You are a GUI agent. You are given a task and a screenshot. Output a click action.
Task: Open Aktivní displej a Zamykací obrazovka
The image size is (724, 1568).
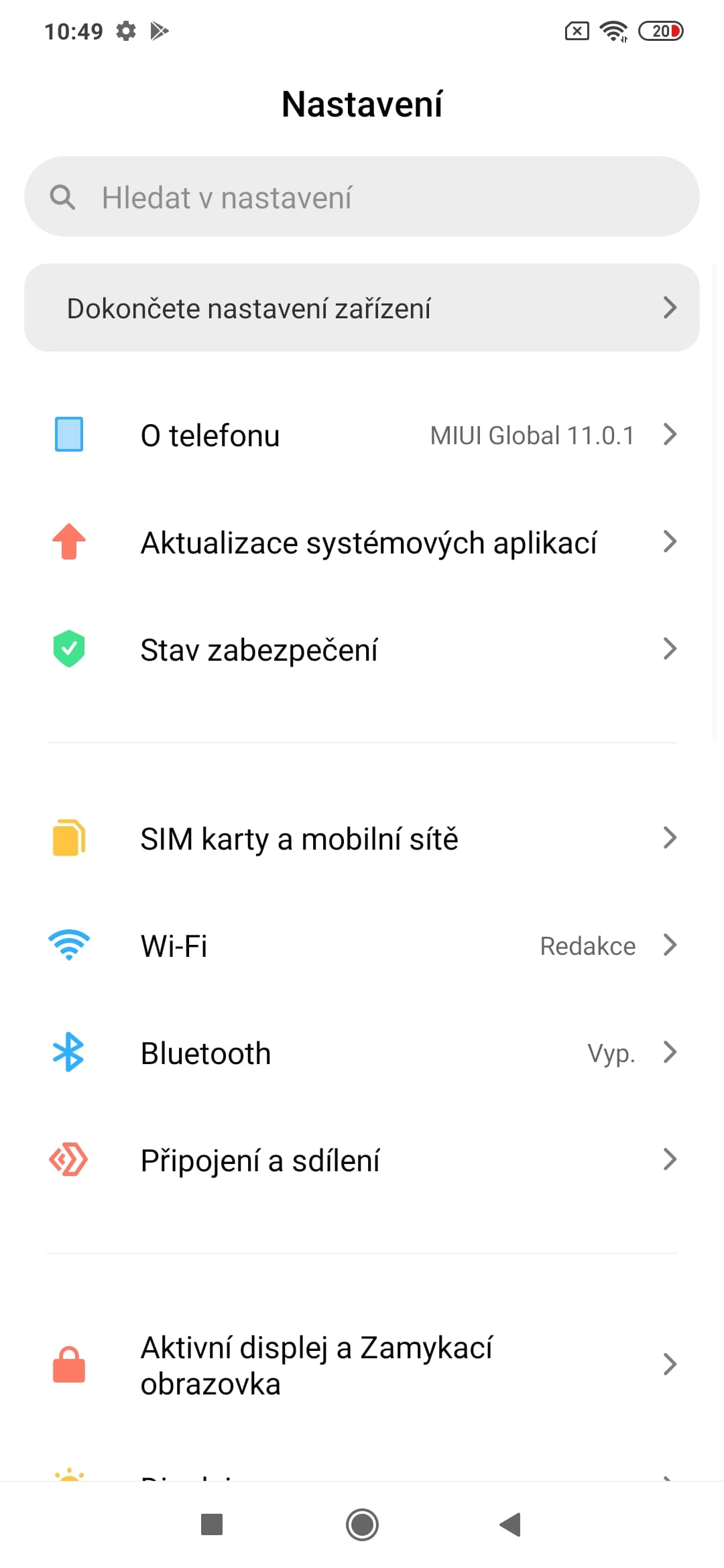[362, 1366]
